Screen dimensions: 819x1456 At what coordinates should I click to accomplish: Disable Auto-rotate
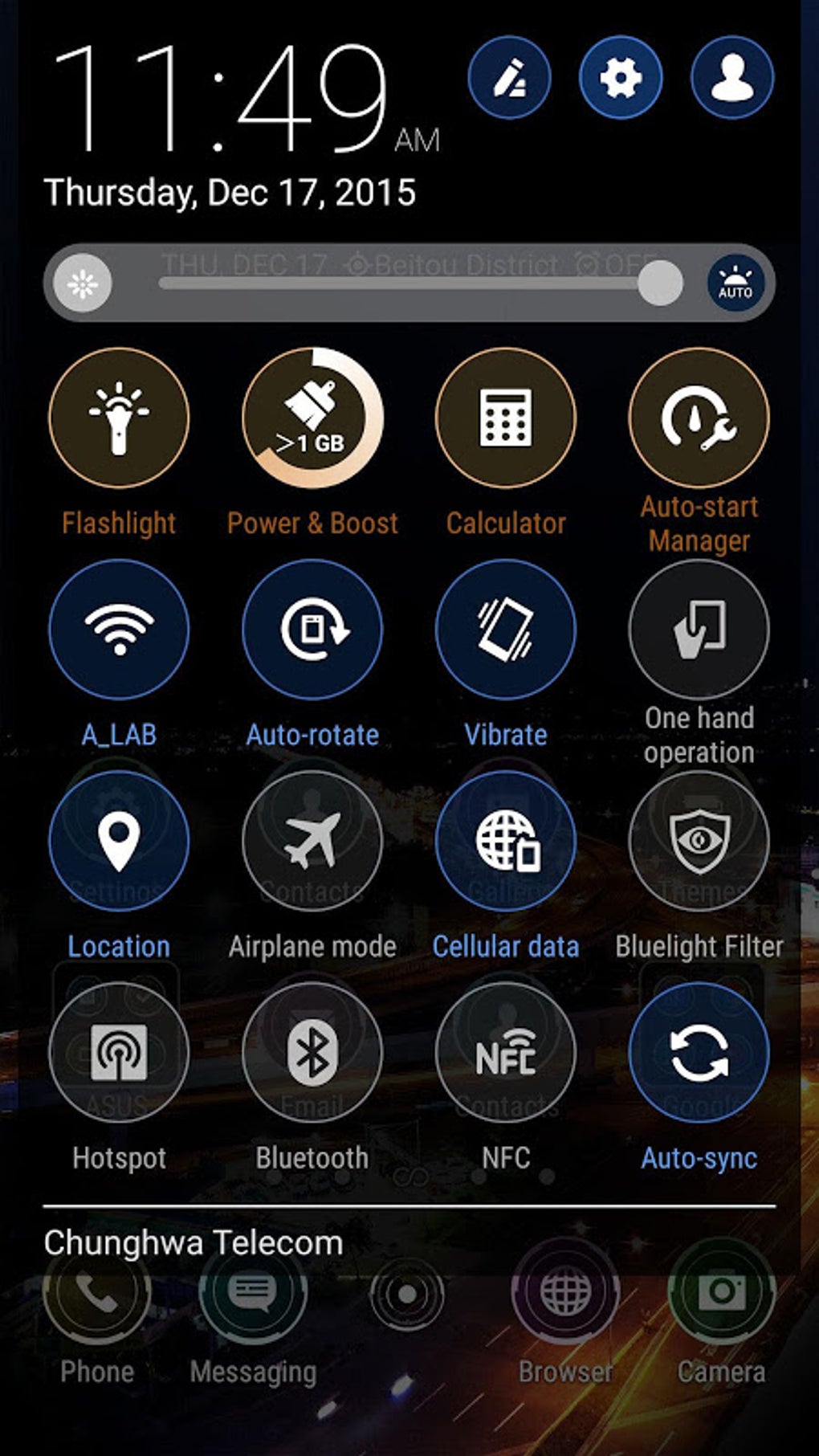[x=312, y=629]
